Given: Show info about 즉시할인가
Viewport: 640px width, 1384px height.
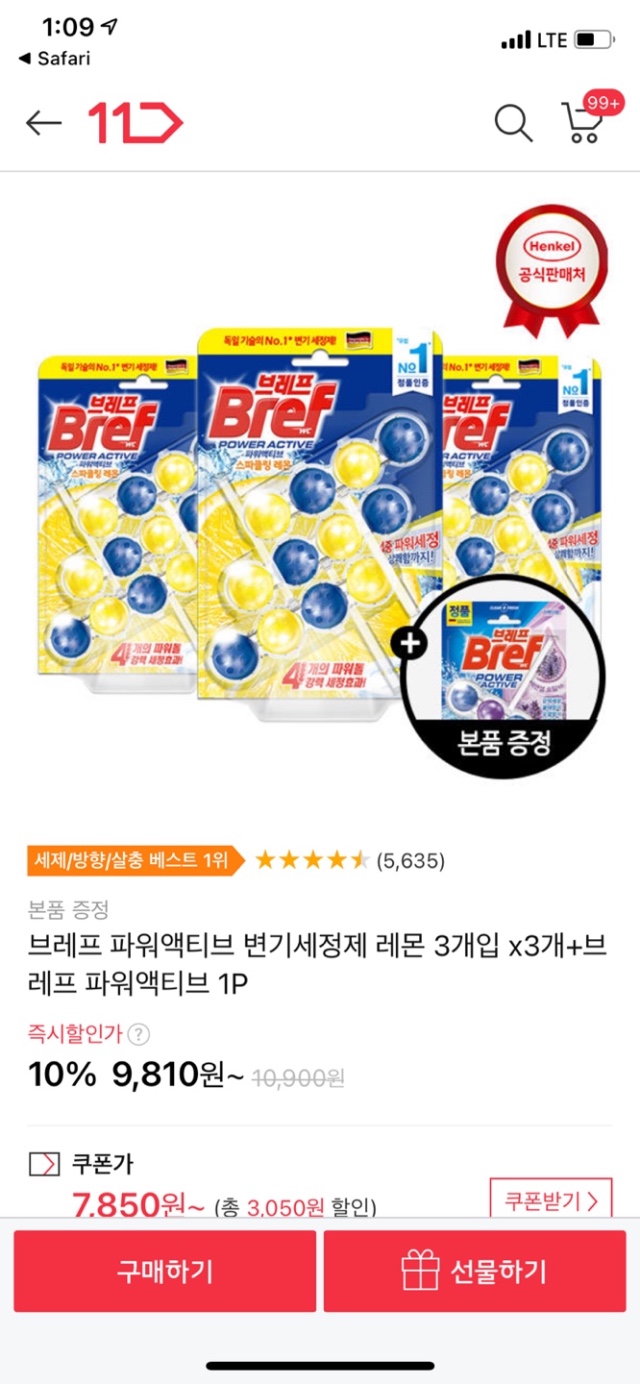Looking at the screenshot, I should click(x=141, y=1034).
